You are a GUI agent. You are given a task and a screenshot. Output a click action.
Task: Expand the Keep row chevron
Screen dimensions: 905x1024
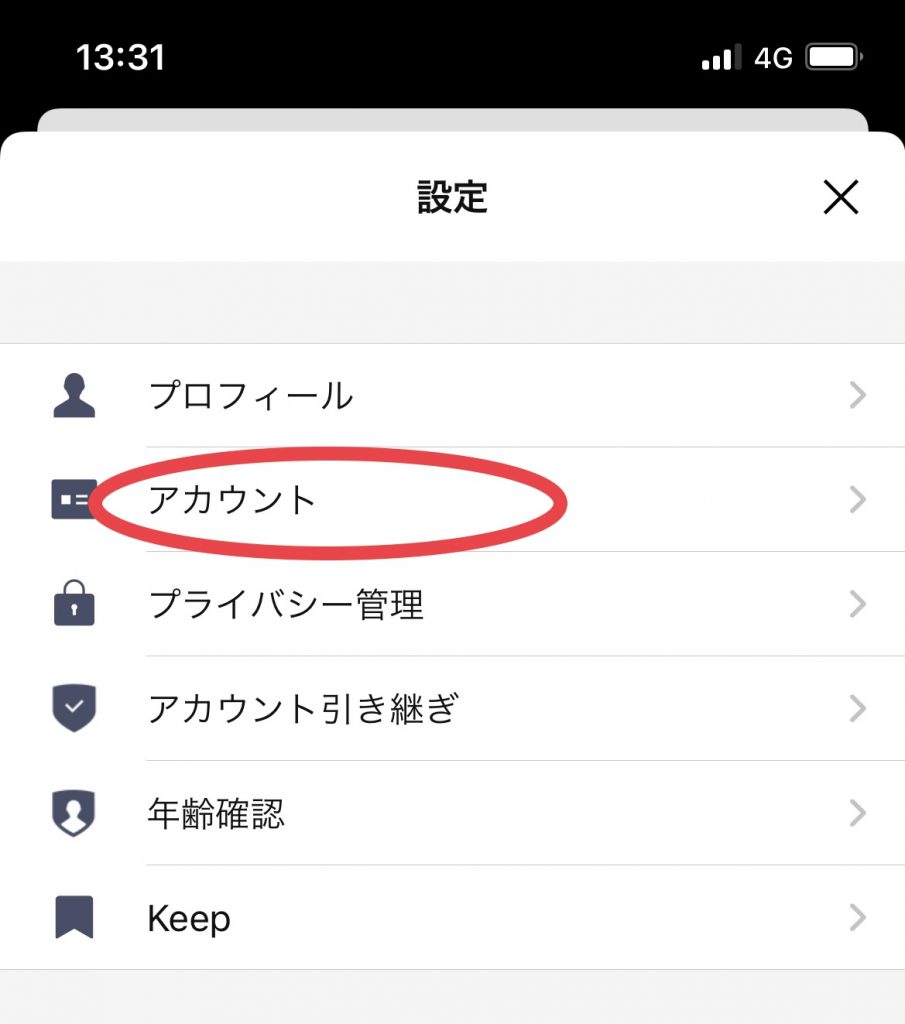tap(858, 917)
